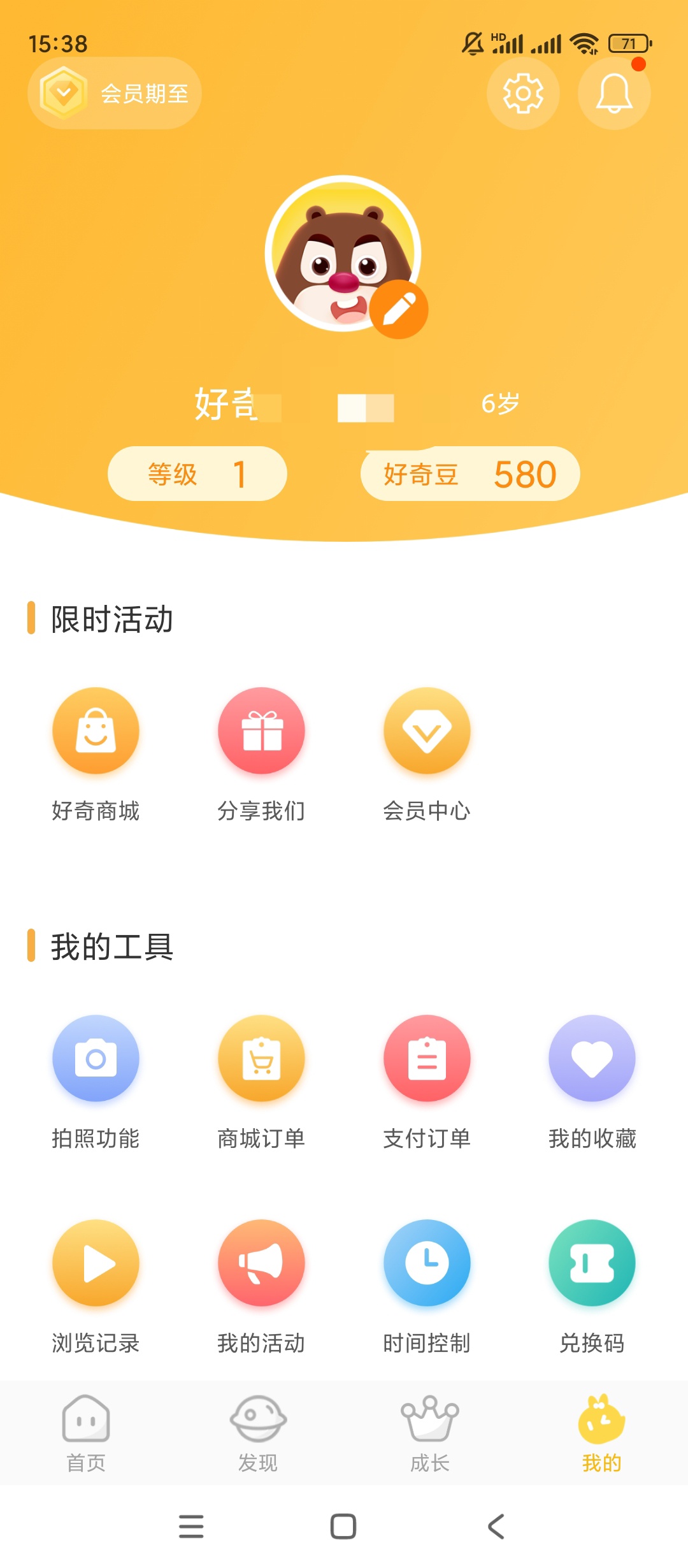Select 分享我们 to share the app
Screen dimensions: 688x1568
[x=261, y=731]
